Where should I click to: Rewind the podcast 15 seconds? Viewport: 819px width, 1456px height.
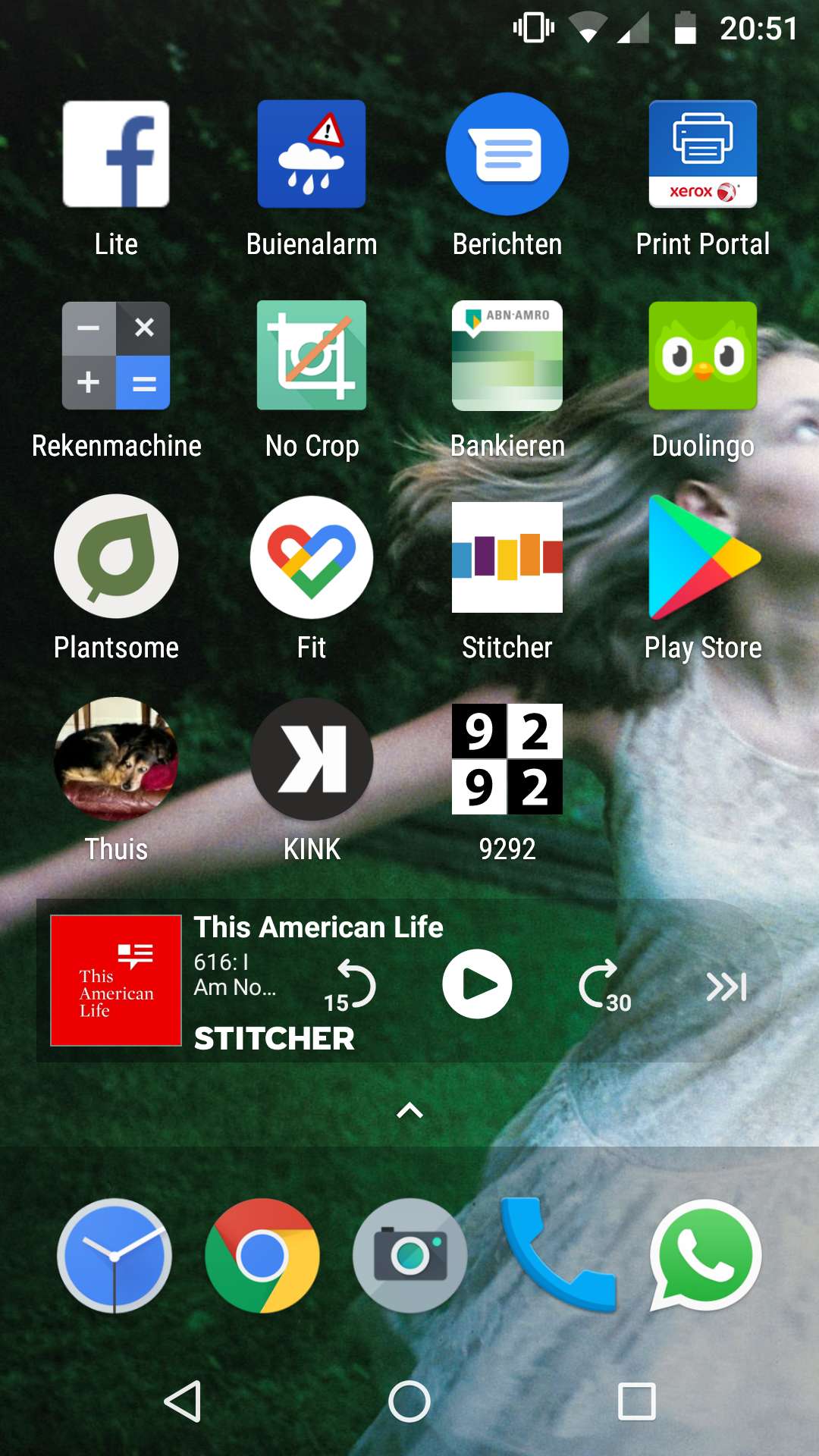tap(350, 986)
